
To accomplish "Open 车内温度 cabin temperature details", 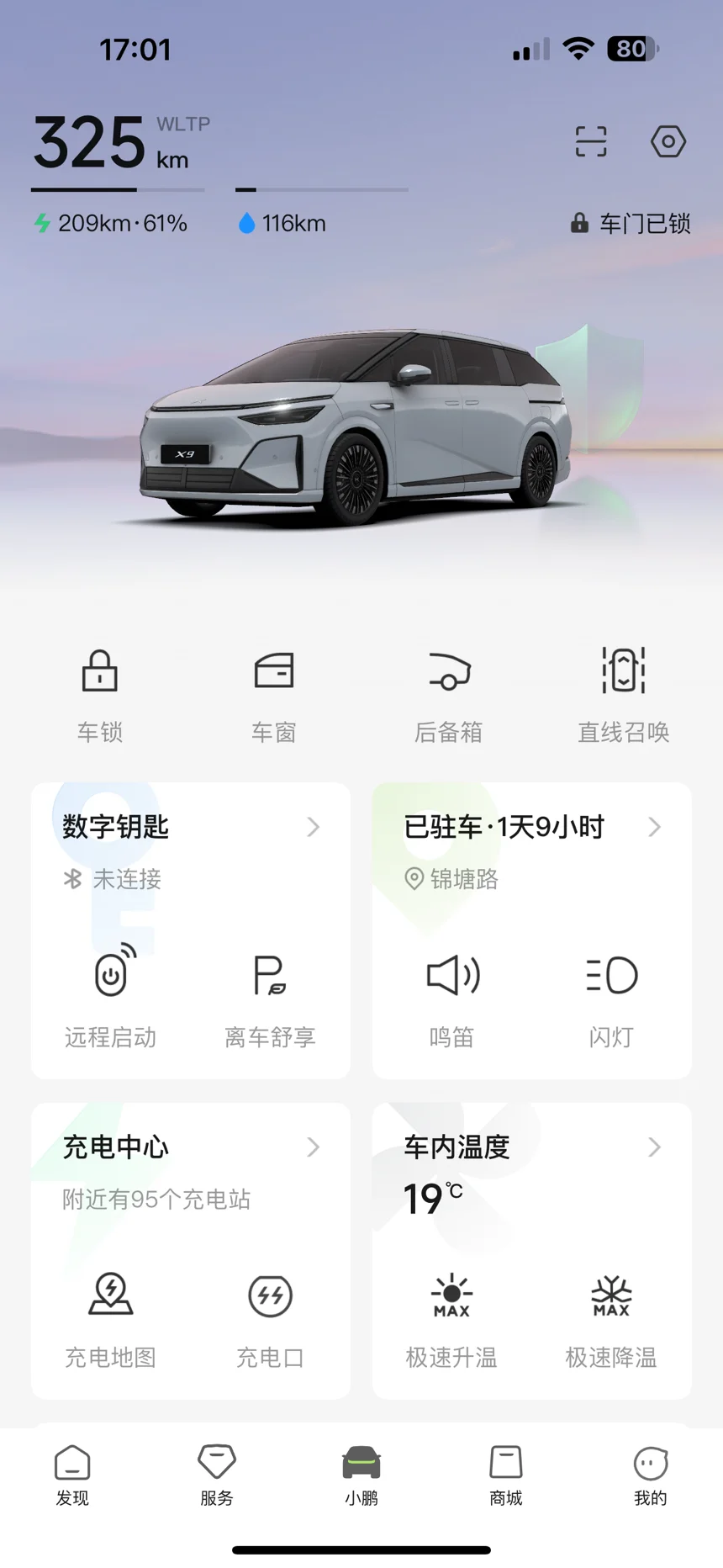I will tap(531, 1147).
